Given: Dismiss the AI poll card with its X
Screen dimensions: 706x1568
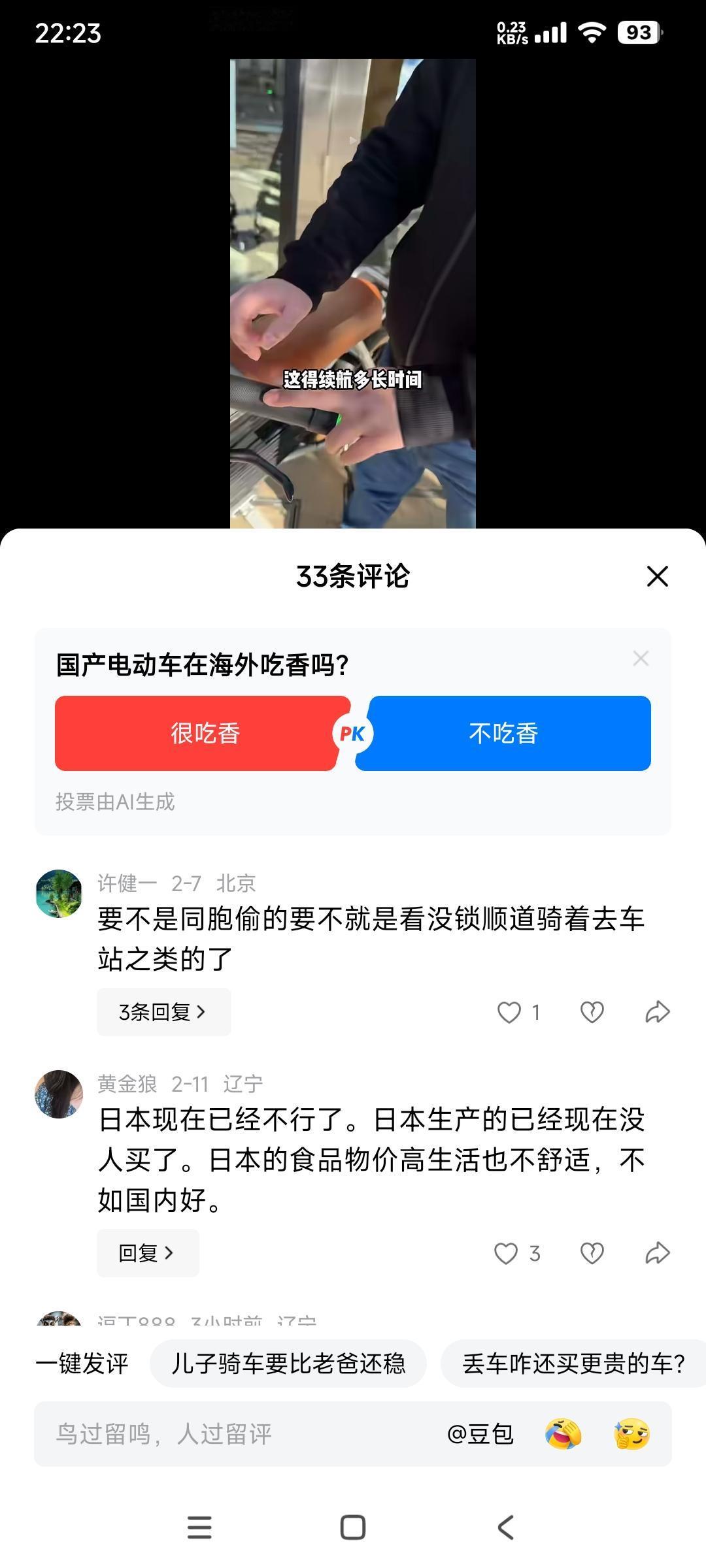Looking at the screenshot, I should (x=641, y=658).
